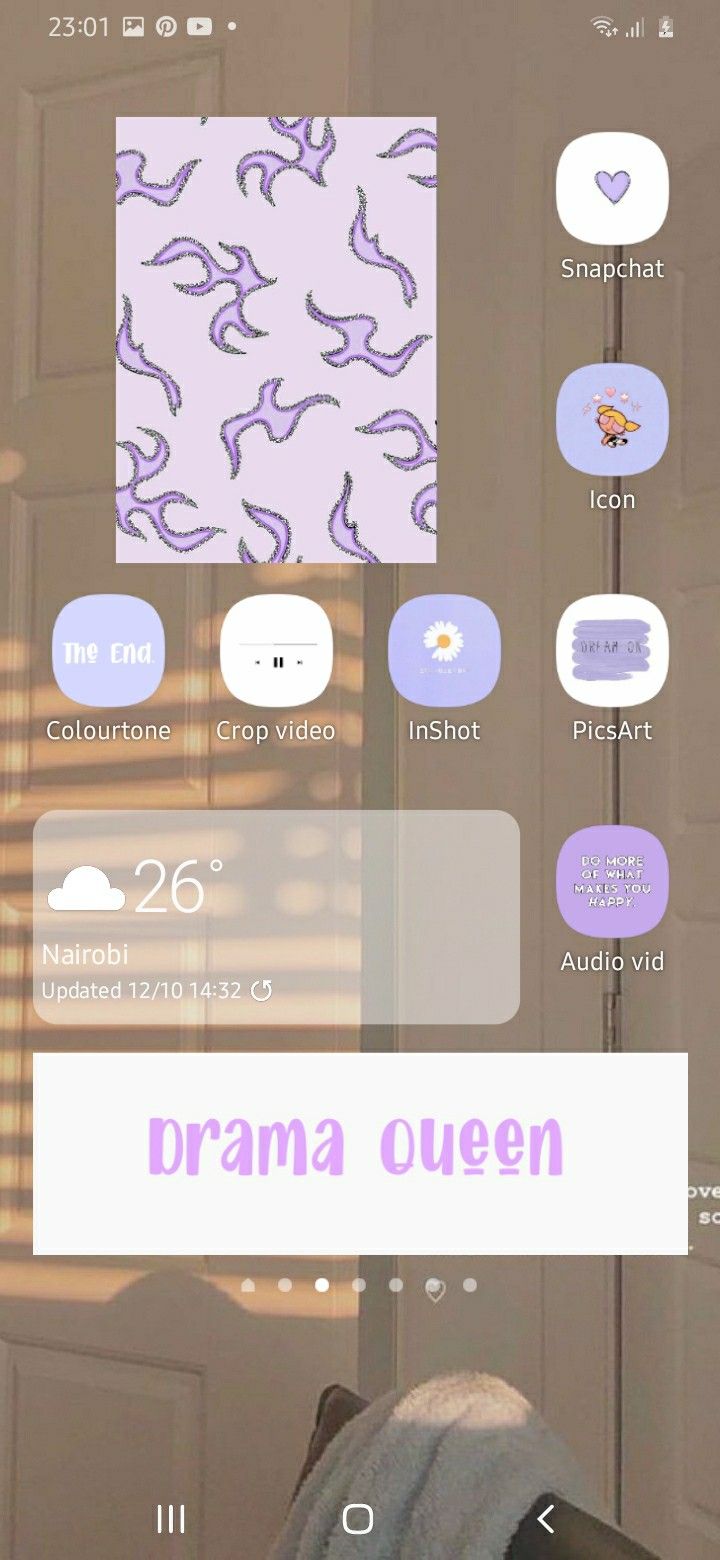
Task: Go to the home button
Action: pyautogui.click(x=358, y=1519)
